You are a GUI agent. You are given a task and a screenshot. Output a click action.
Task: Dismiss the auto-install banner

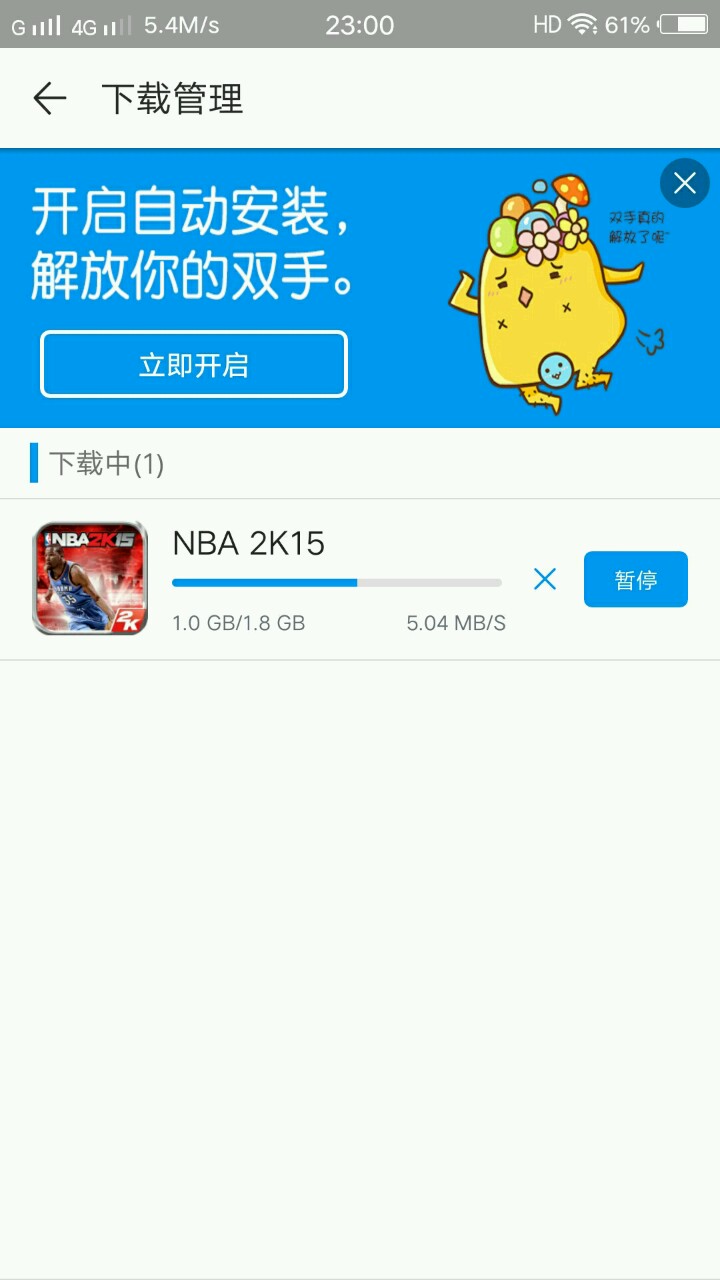click(x=685, y=183)
